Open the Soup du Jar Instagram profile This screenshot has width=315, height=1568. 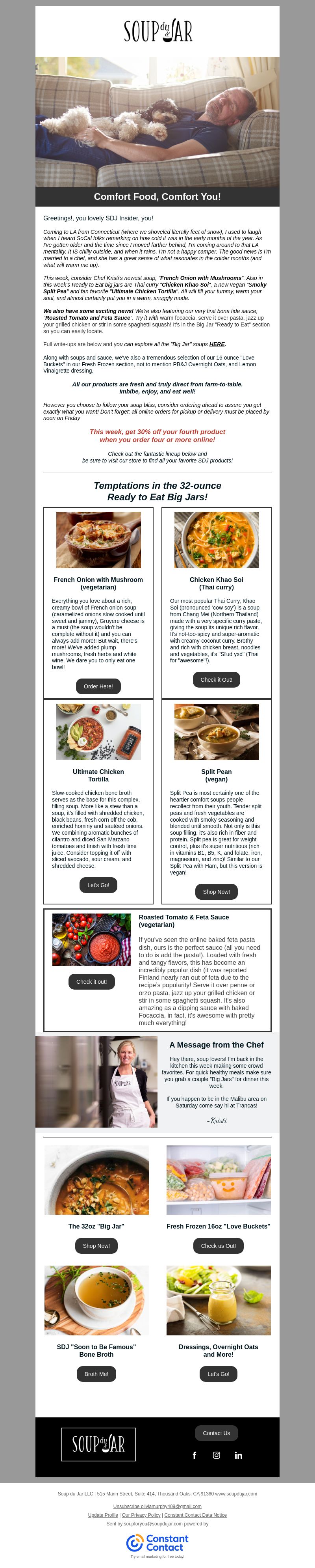coord(217,1455)
